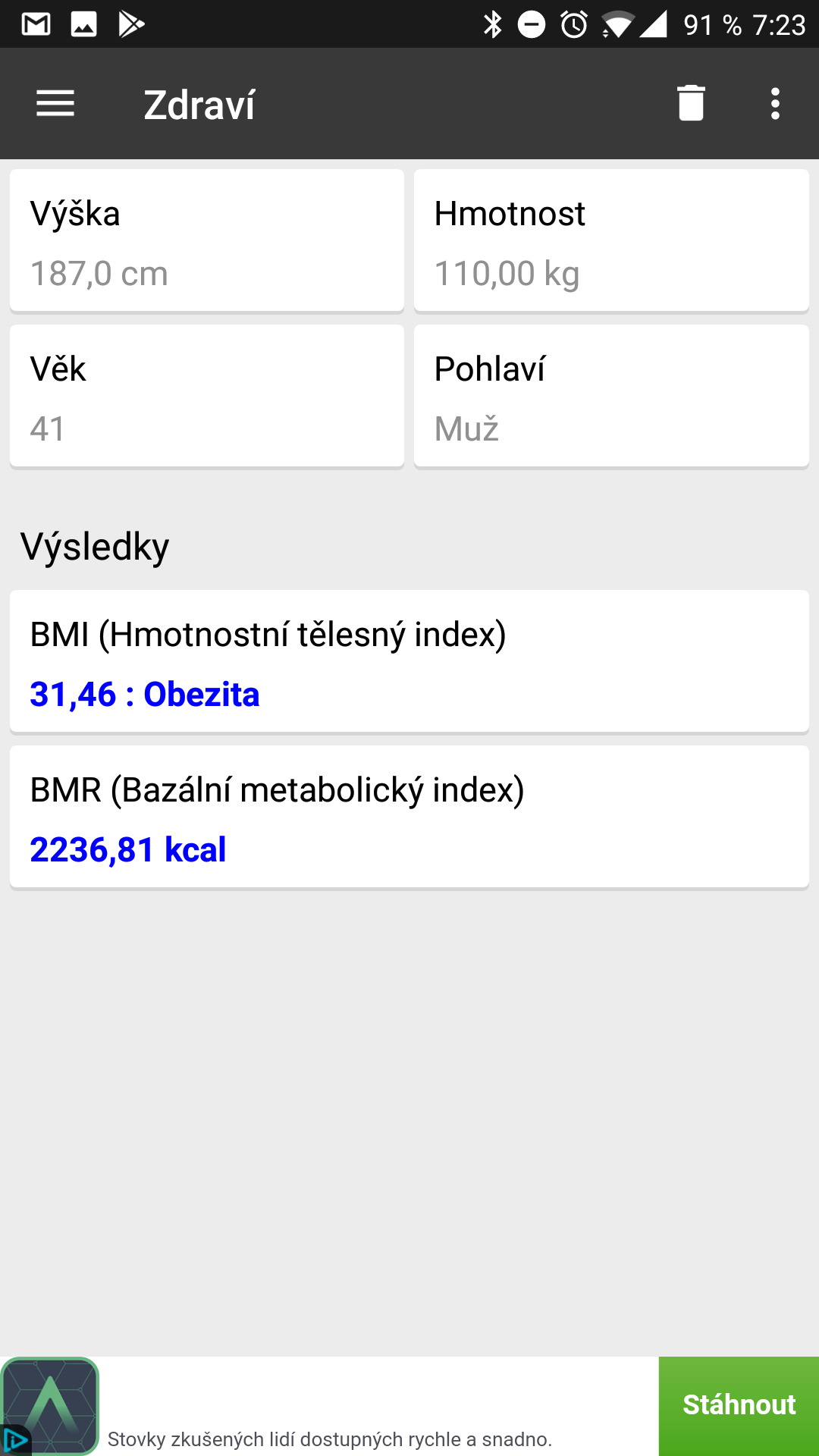
Task: Select the Pohlaví gender option
Action: tap(611, 397)
